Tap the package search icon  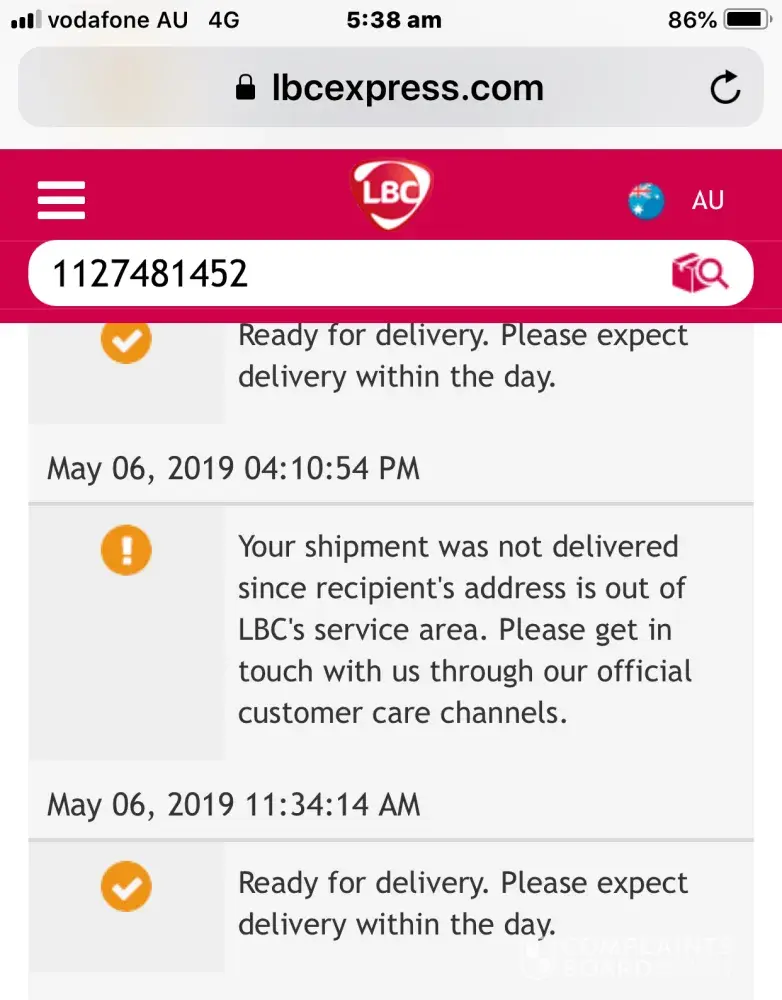[699, 273]
